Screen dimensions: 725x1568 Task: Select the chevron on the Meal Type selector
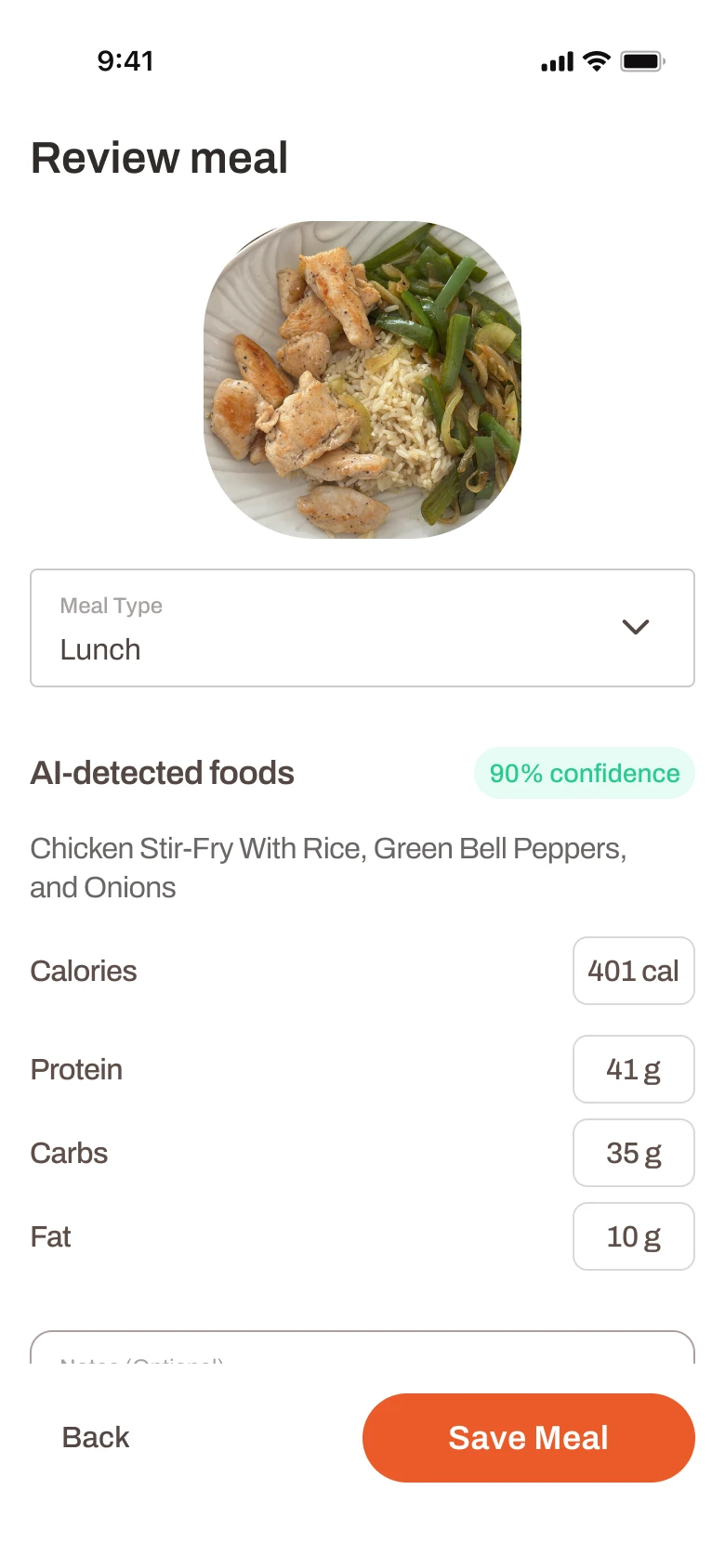[x=636, y=627]
